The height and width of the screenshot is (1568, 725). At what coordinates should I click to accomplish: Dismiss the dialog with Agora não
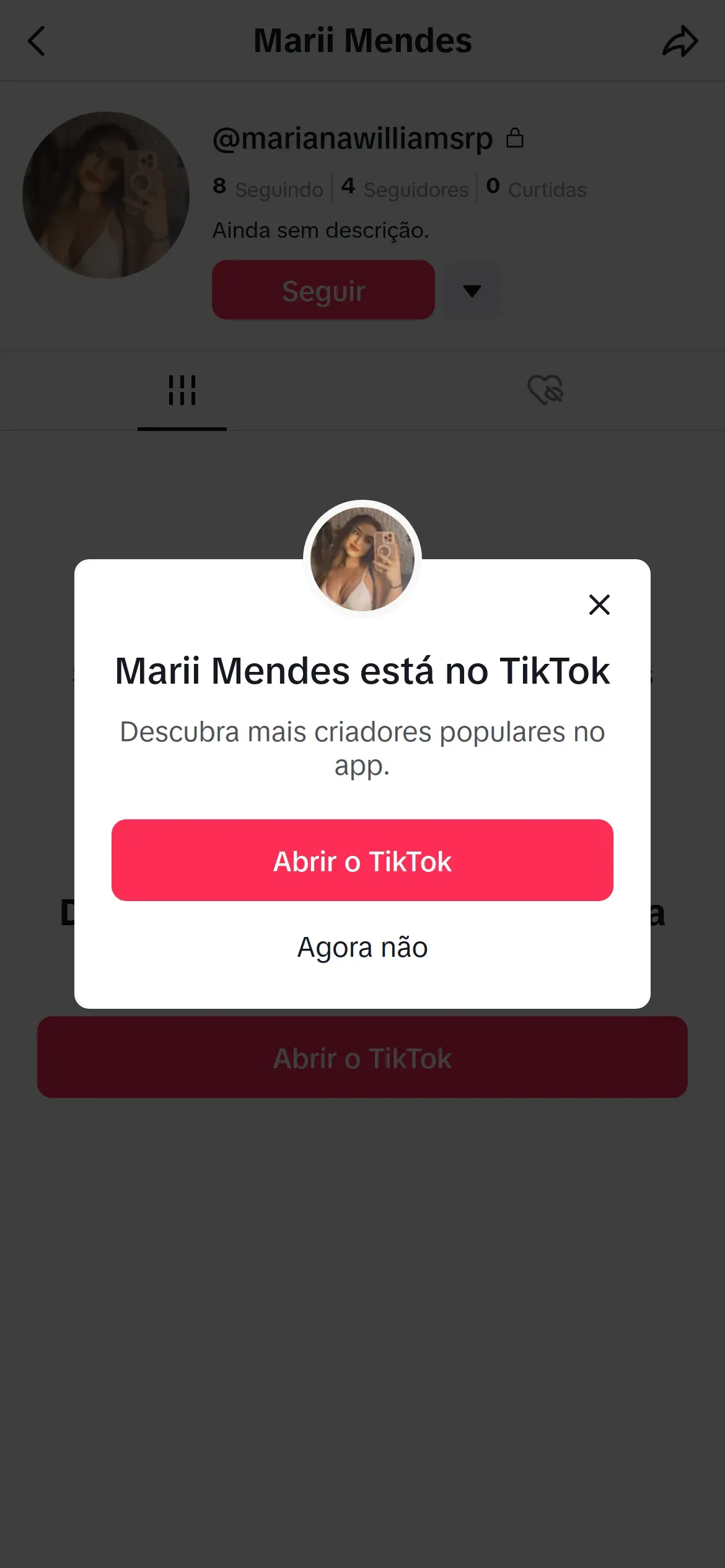(x=362, y=947)
